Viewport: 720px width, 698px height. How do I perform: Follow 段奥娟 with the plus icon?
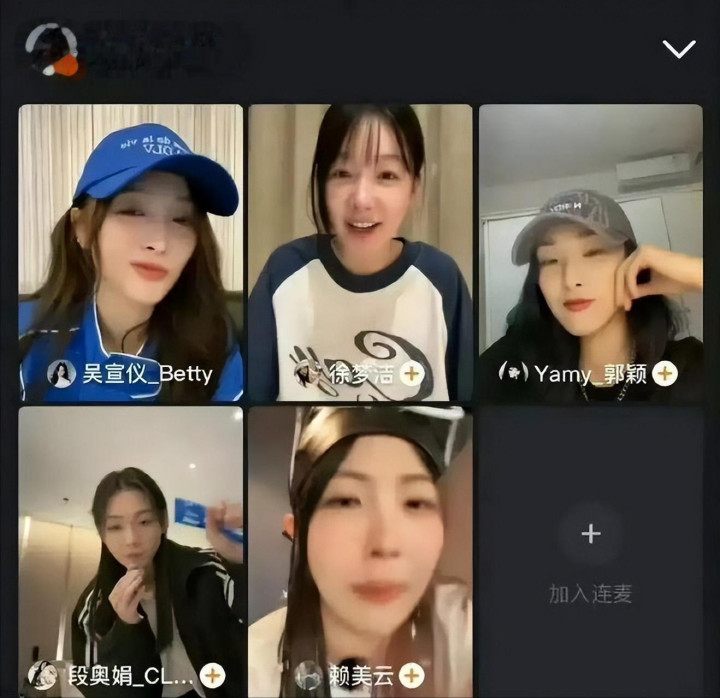[212, 675]
